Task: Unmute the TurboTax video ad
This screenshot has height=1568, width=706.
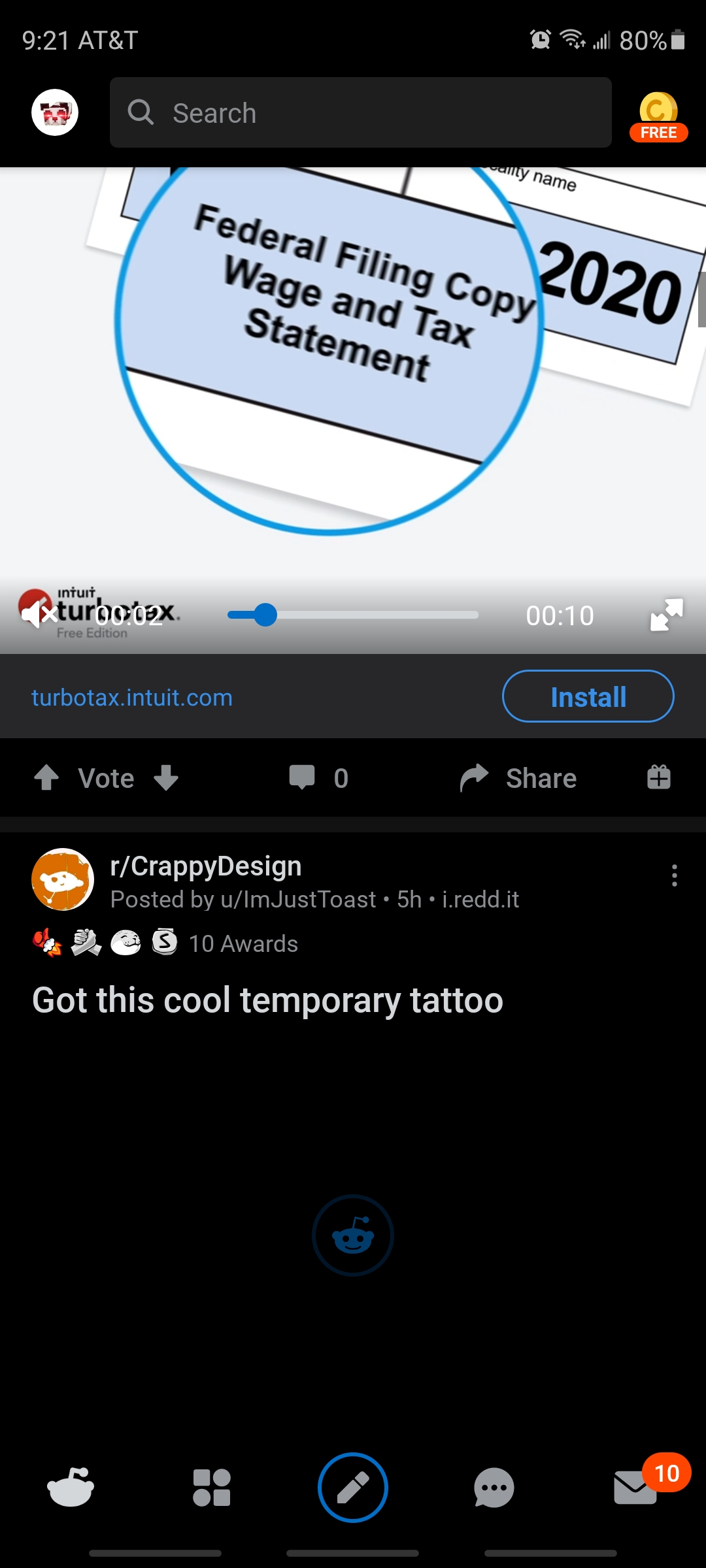Action: 39,614
